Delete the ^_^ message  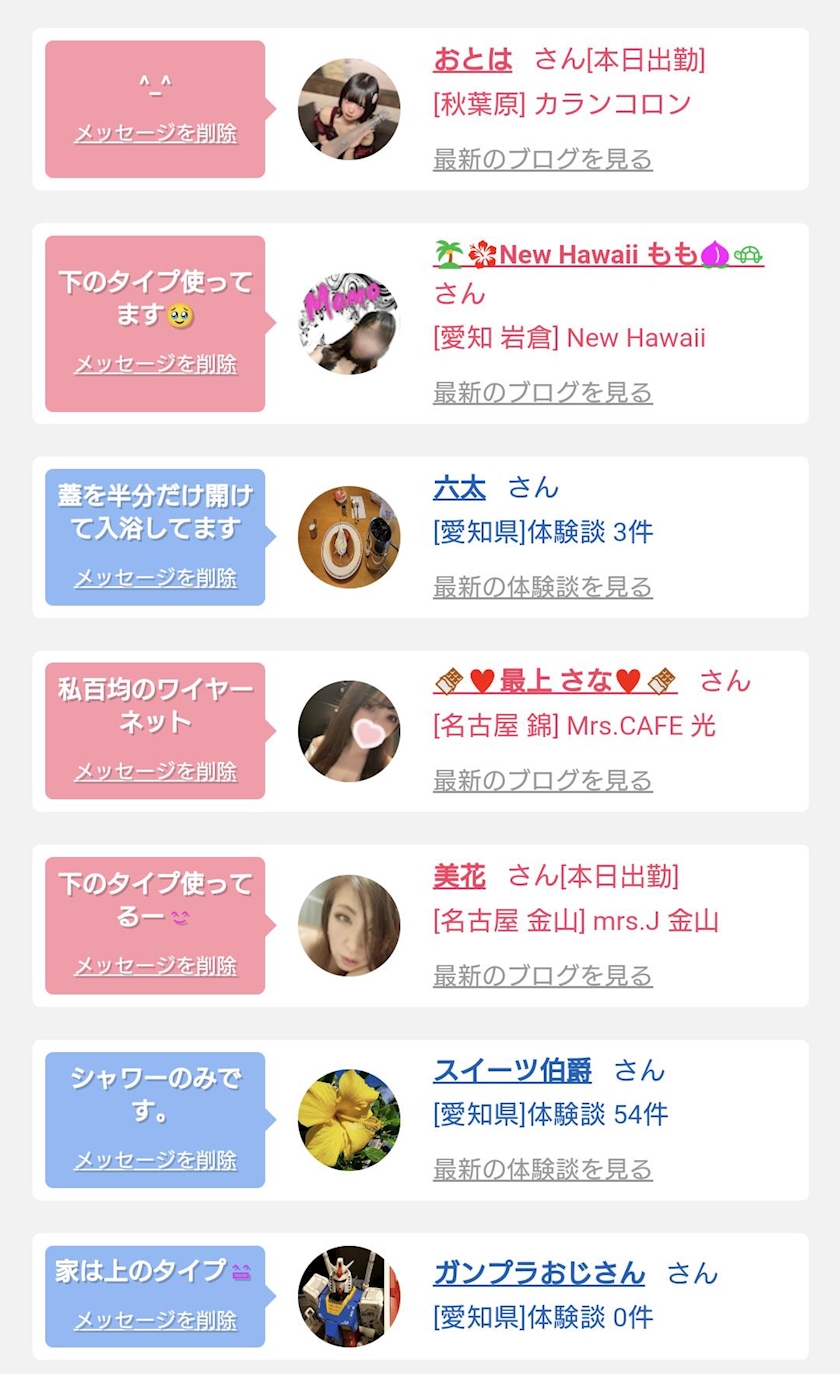[x=155, y=133]
